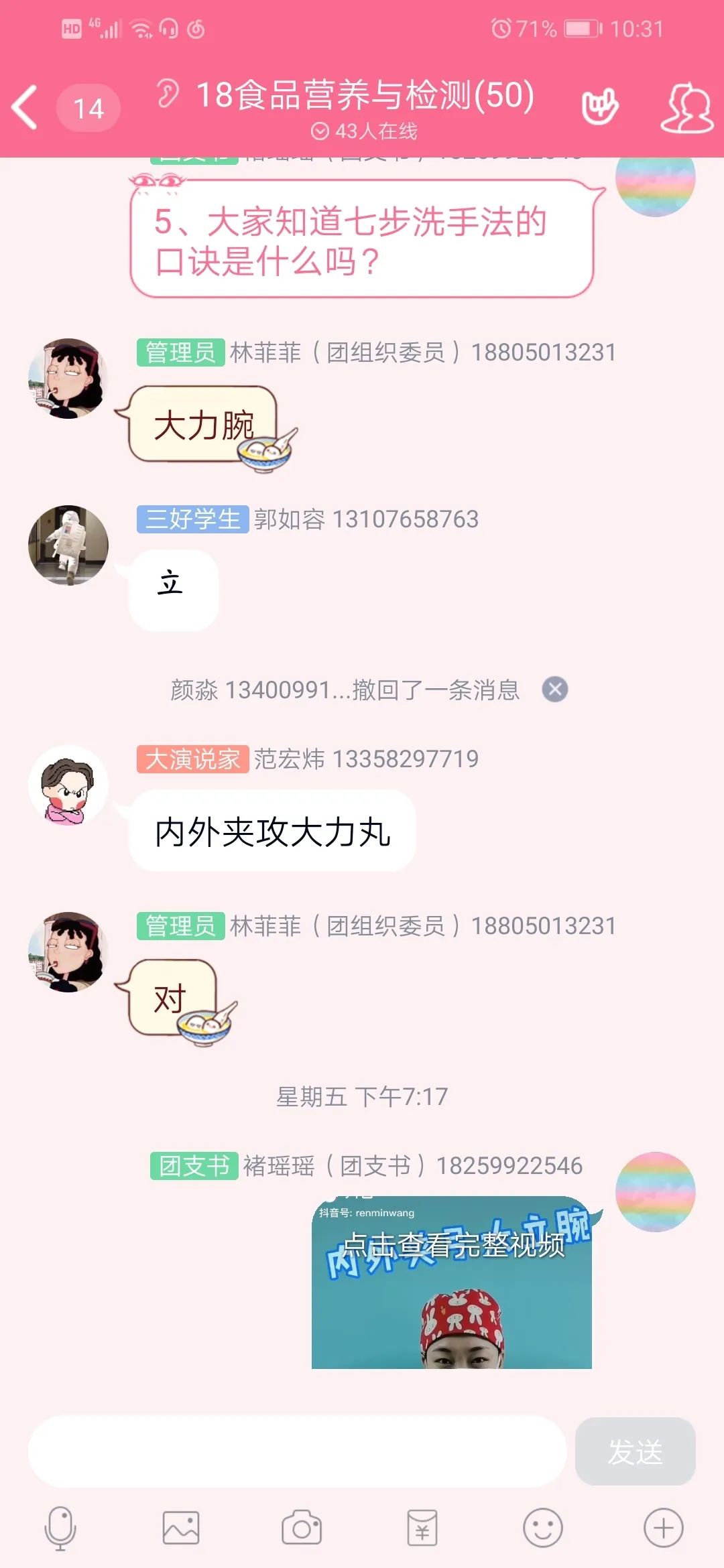View 林菲菲's avatar beside 大力腕 message

point(68,379)
